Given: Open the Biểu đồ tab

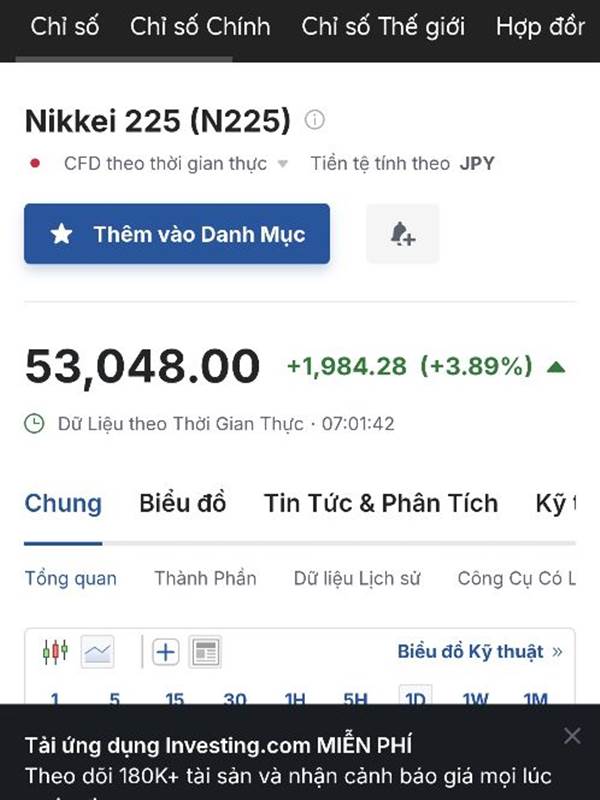Looking at the screenshot, I should click(x=183, y=503).
